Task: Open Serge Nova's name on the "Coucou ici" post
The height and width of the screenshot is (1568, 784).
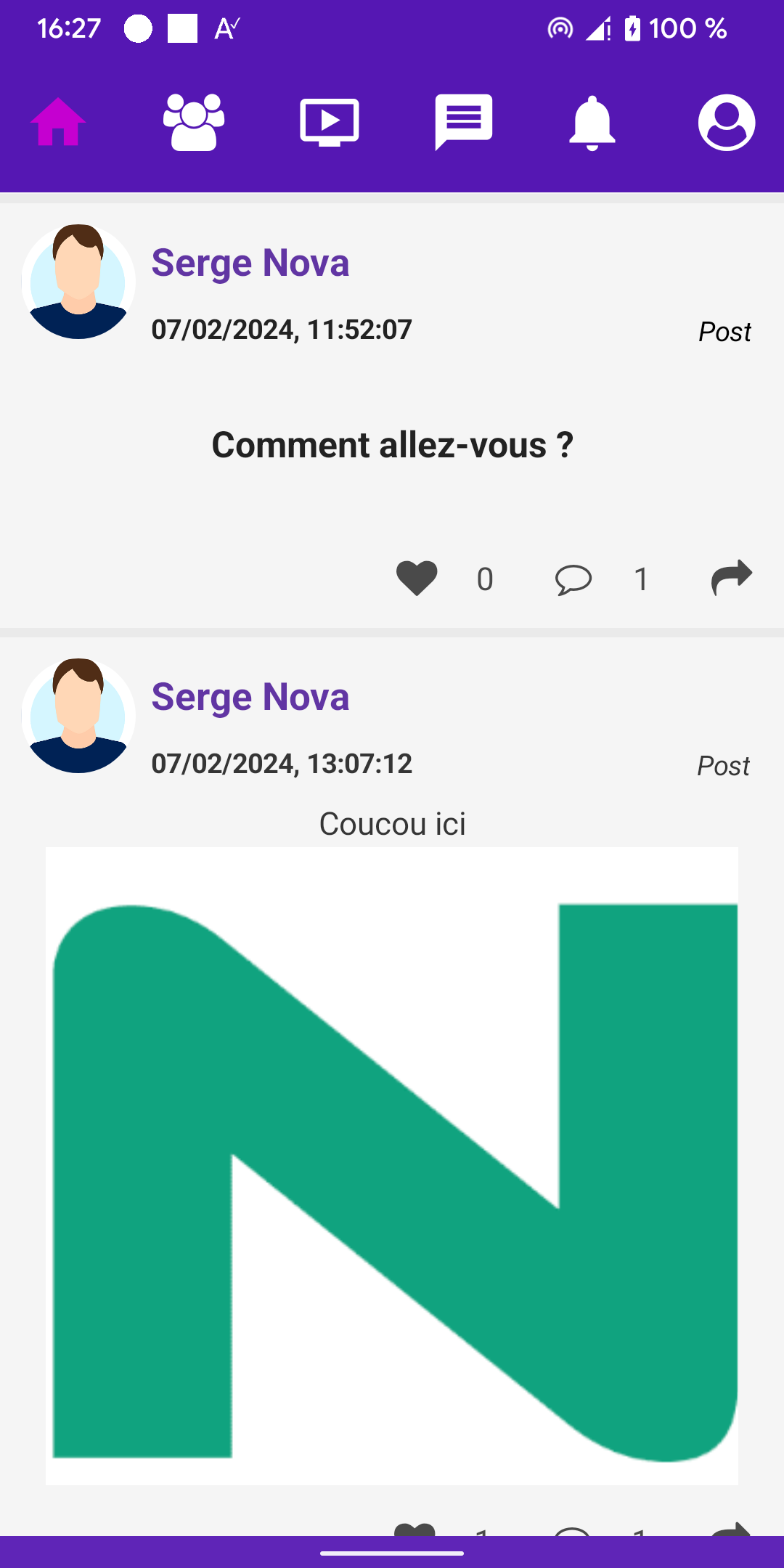Action: (250, 697)
